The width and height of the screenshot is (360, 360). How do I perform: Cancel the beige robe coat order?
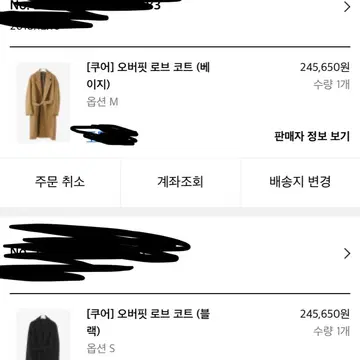(x=60, y=182)
